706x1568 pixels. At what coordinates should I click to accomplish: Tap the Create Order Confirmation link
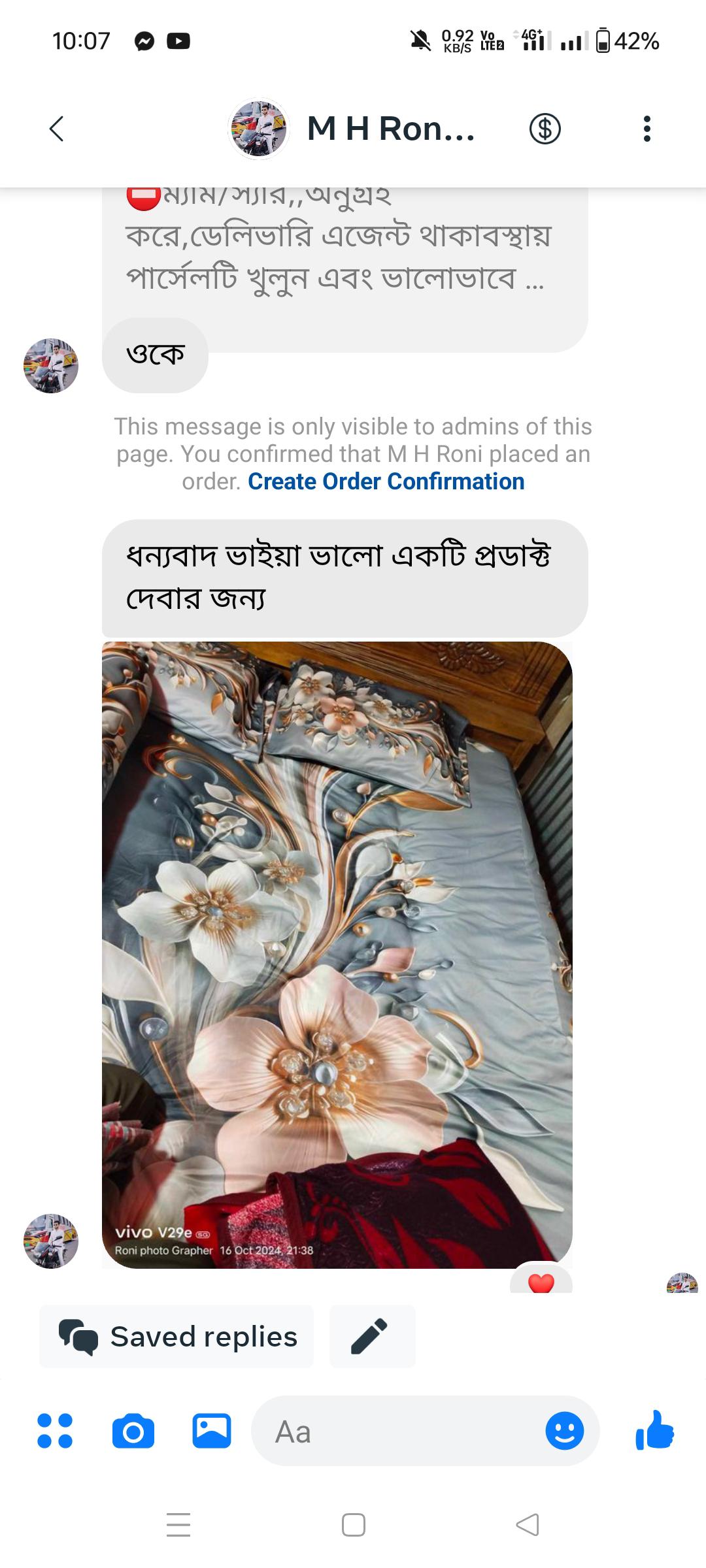pos(386,482)
